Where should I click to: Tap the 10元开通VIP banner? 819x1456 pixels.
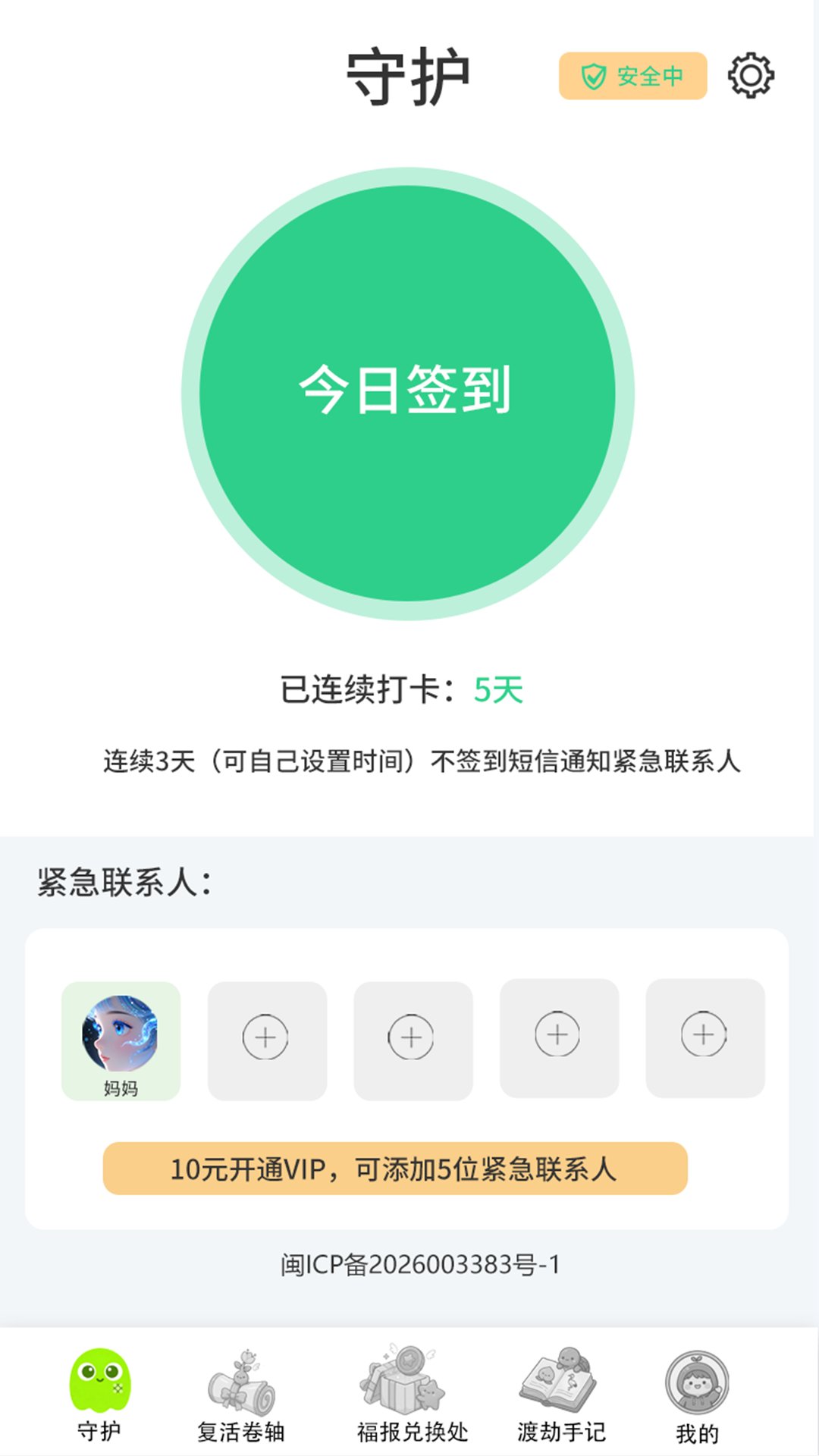click(x=395, y=1169)
